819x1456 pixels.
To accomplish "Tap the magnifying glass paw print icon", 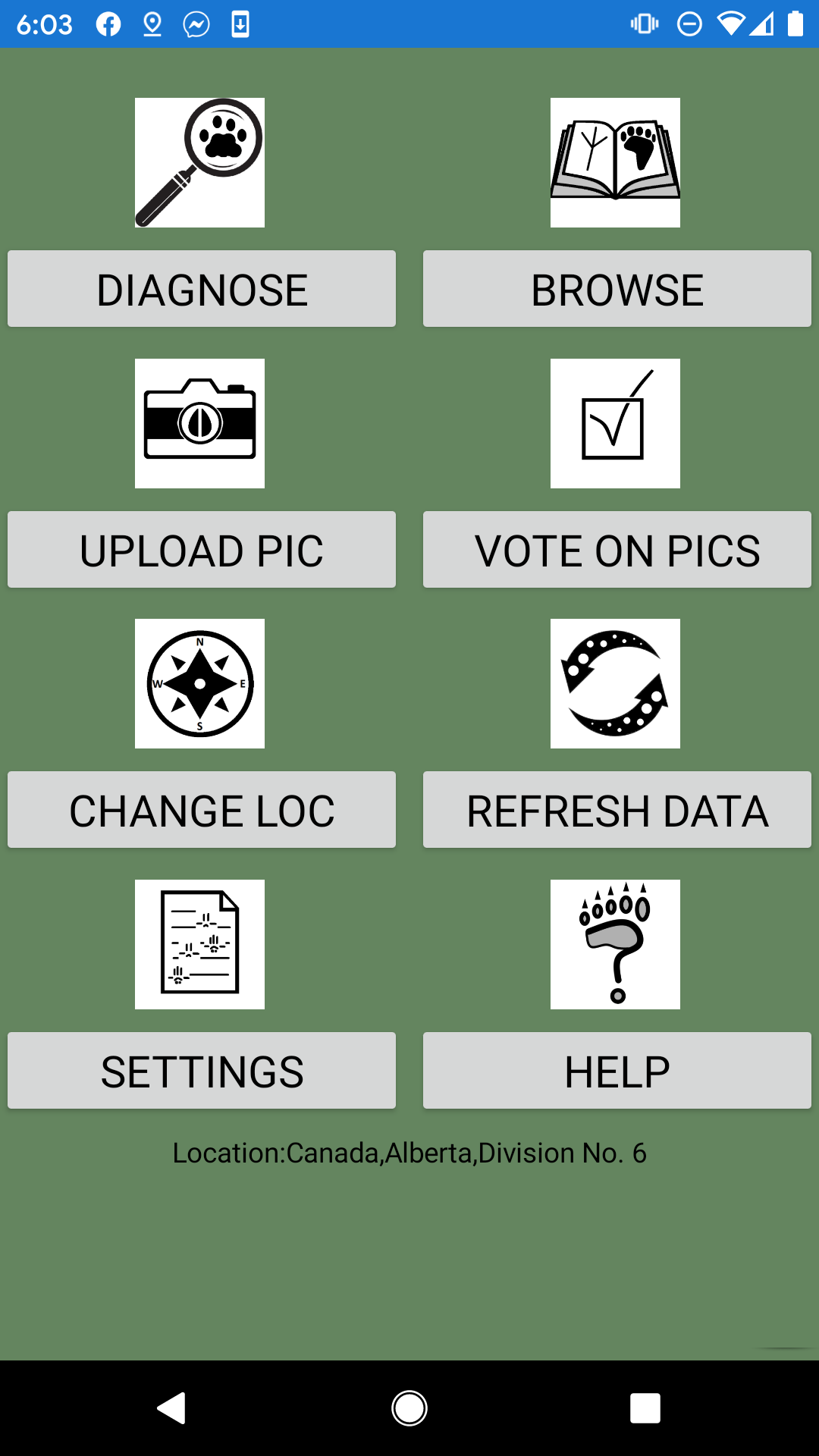I will pos(199,162).
